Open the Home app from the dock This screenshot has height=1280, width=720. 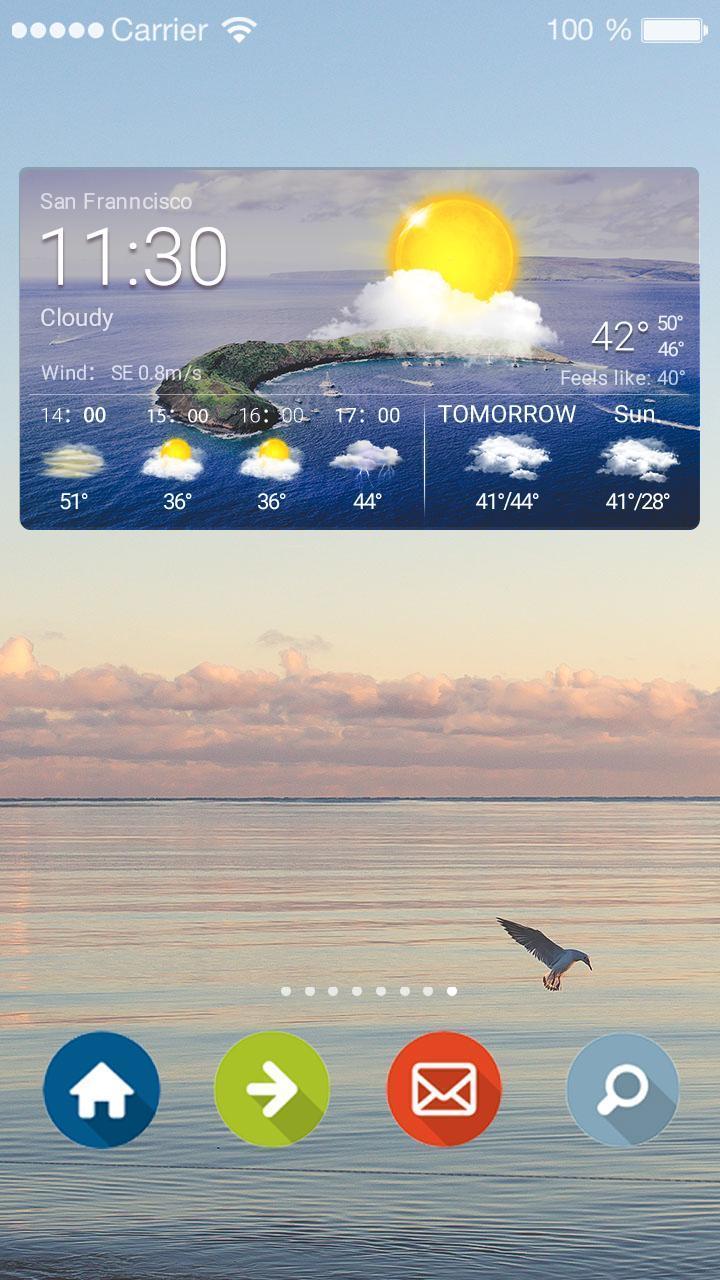coord(101,1090)
